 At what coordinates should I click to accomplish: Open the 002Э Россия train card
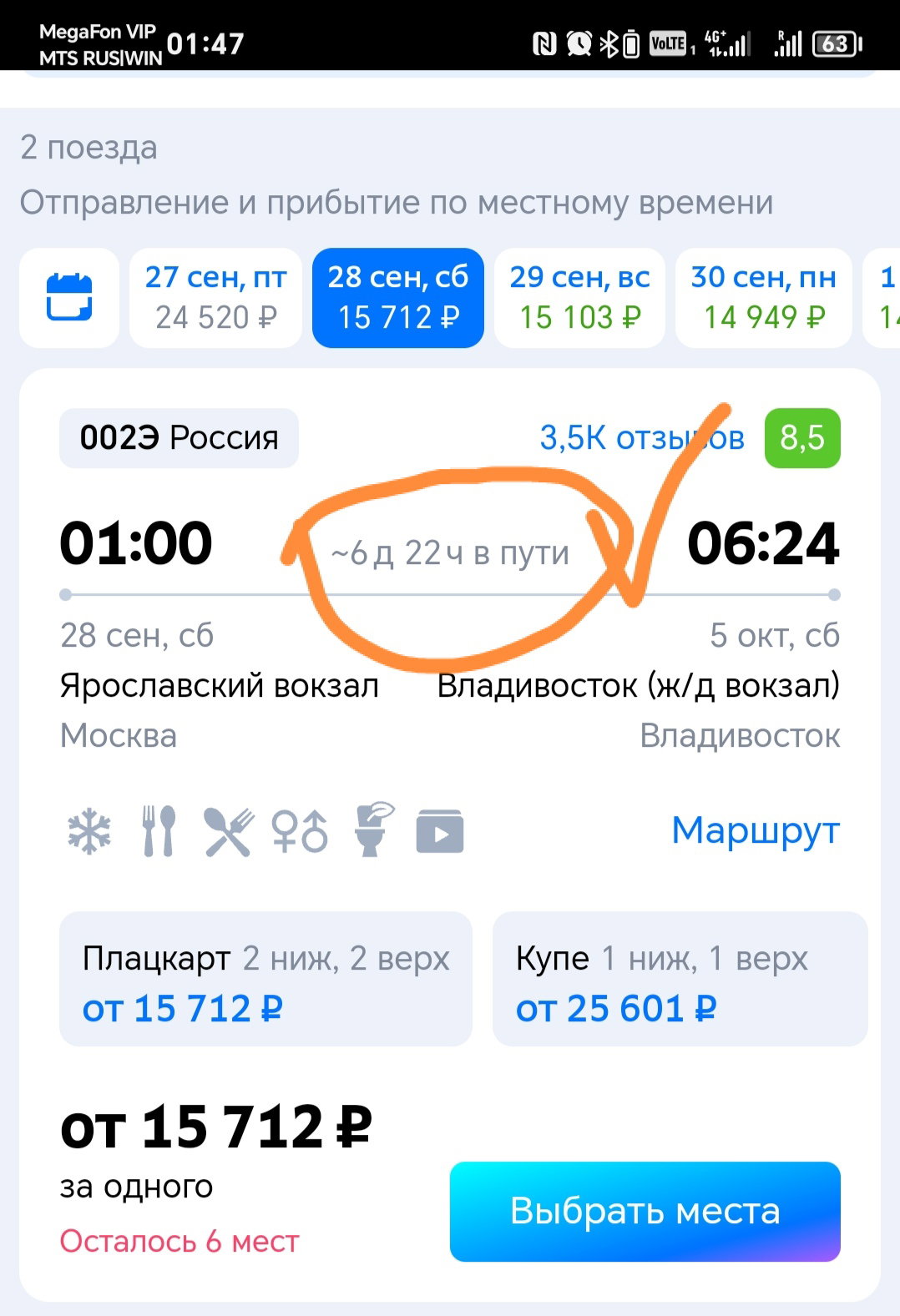tap(179, 438)
